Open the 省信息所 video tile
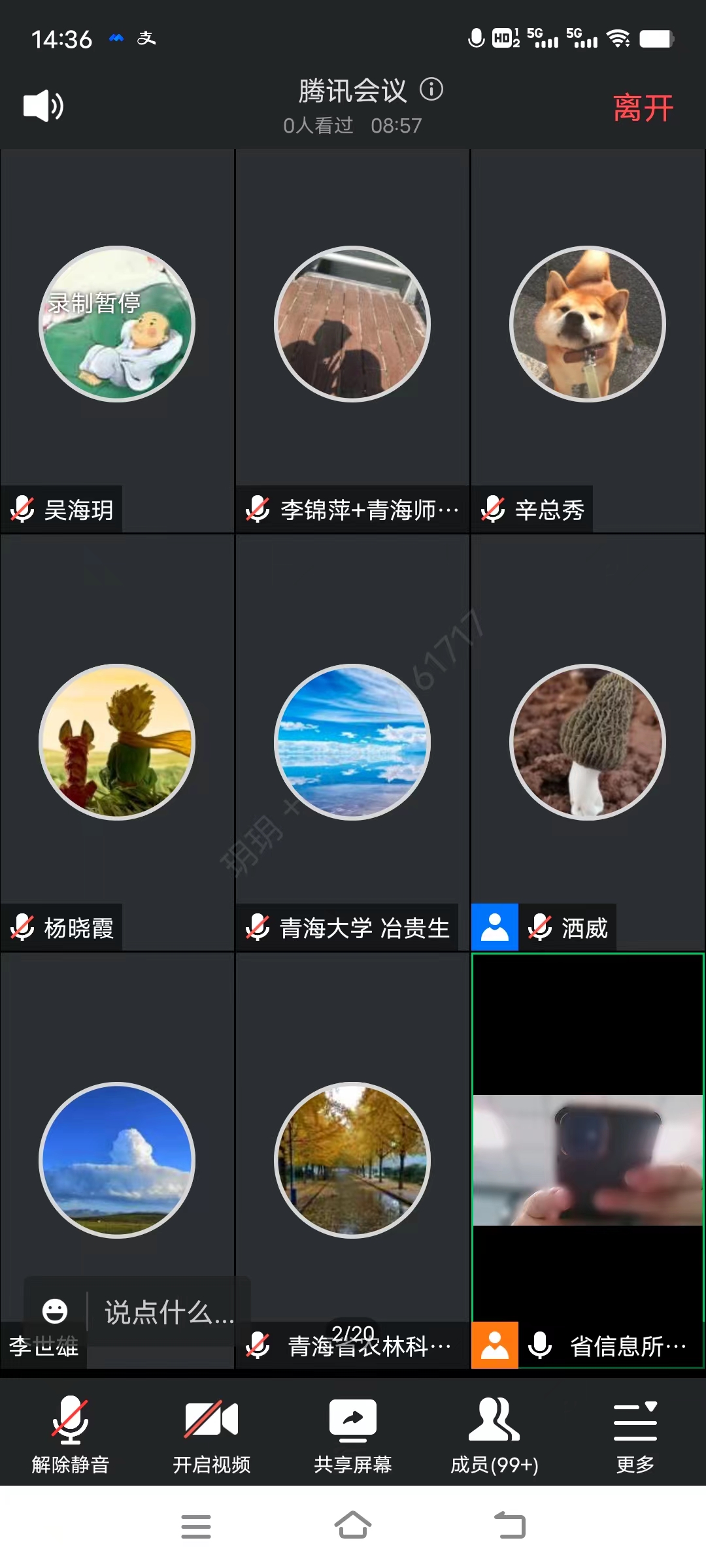The height and width of the screenshot is (1568, 706). pos(587,1160)
